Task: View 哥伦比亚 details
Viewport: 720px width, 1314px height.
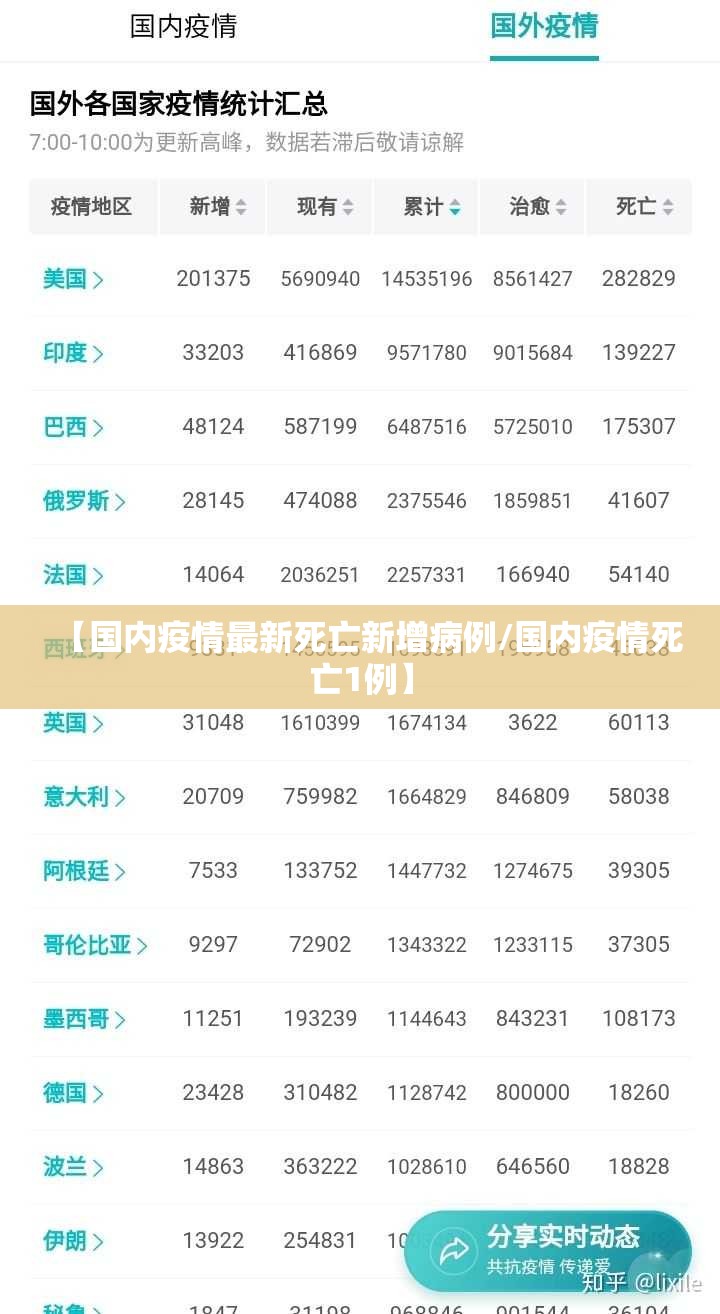Action: 95,945
